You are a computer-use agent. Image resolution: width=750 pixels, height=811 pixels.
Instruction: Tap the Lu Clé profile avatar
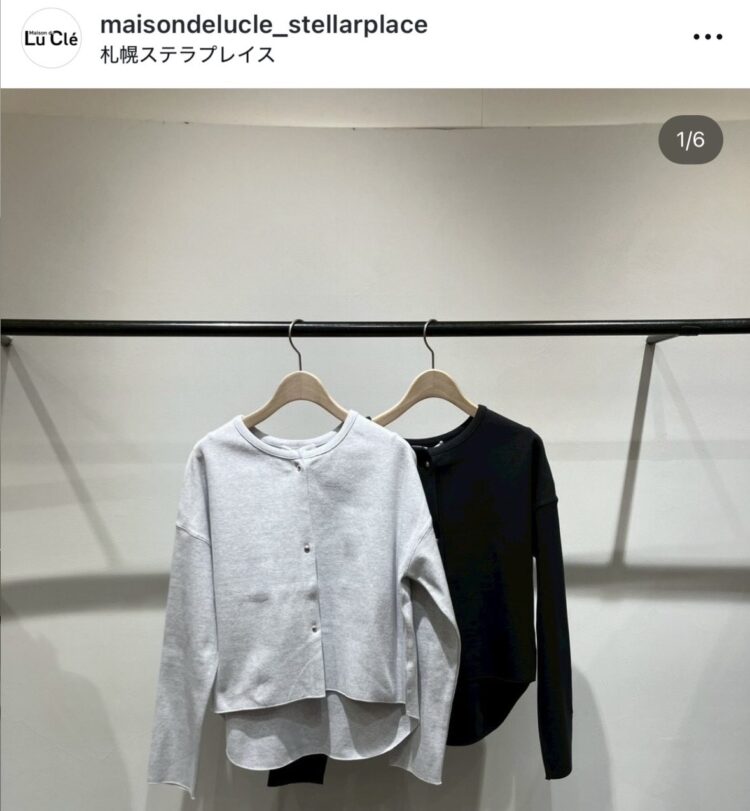(x=51, y=38)
